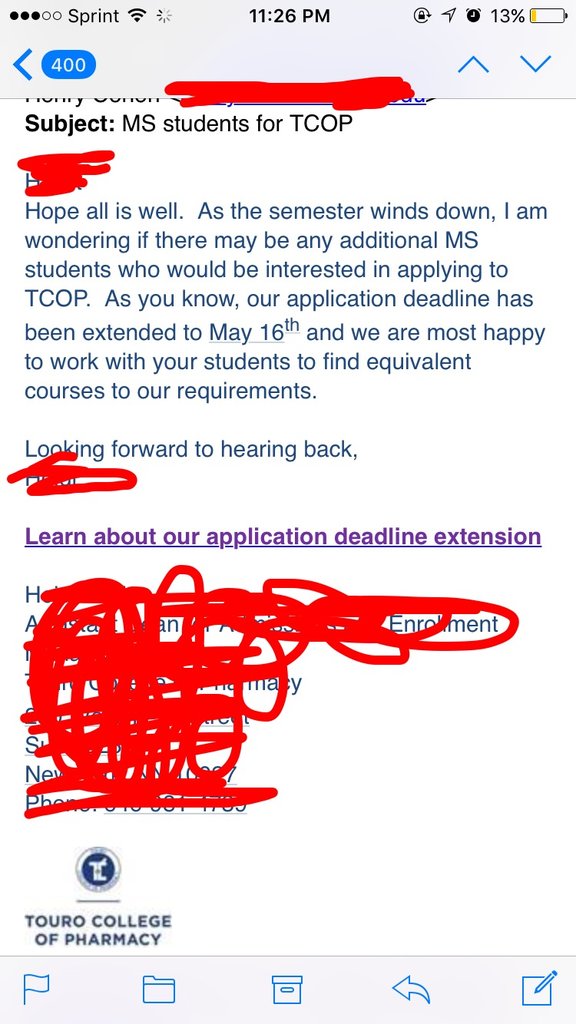Reply to this message
The width and height of the screenshot is (576, 1024).
pos(411,989)
